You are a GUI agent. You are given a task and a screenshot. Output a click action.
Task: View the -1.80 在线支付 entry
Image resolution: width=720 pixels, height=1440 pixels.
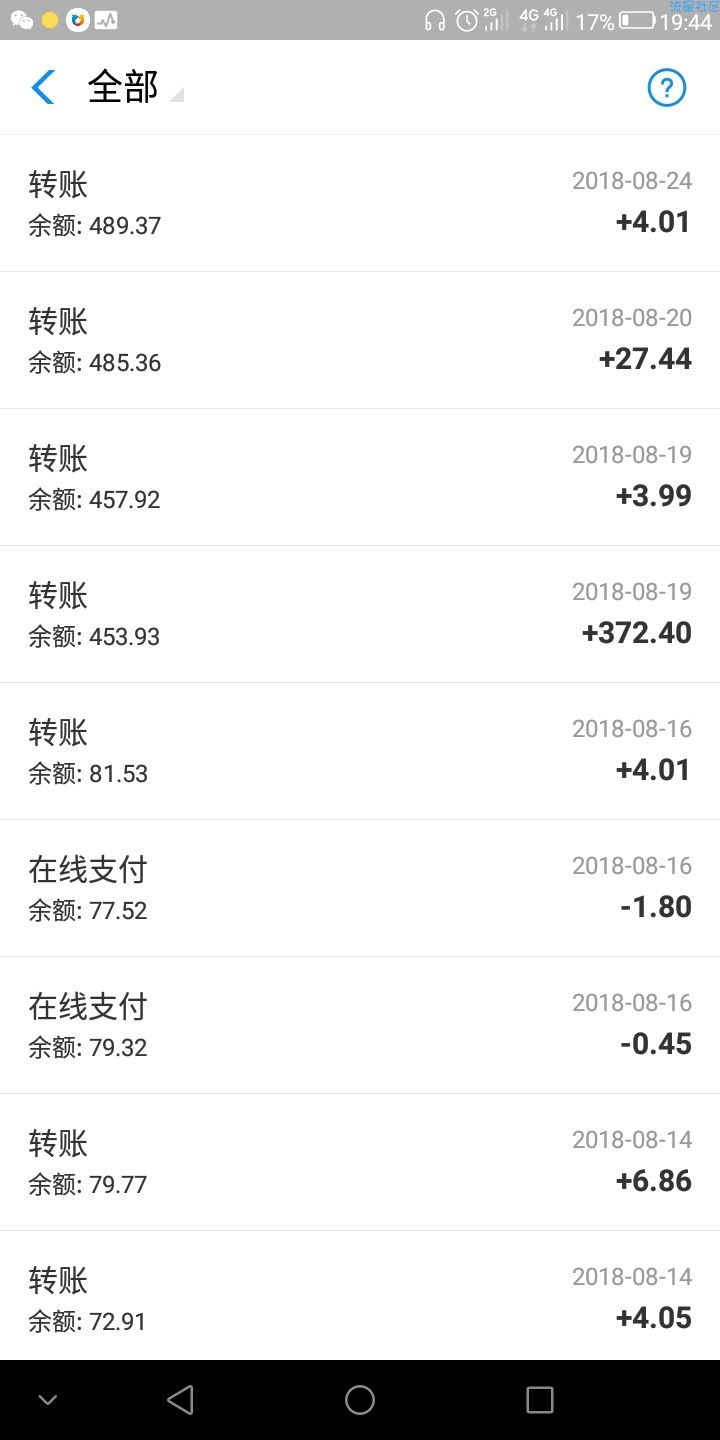coord(360,888)
